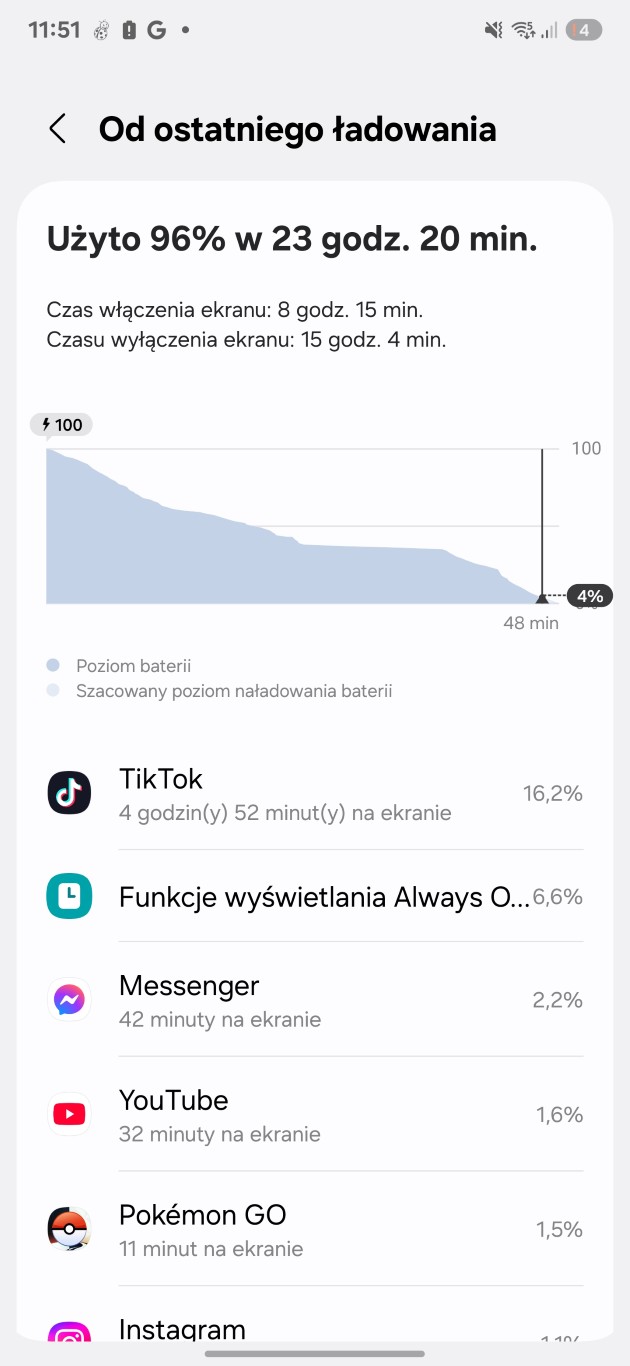Open Funkcje wyświetlania Always On usage
Image resolution: width=630 pixels, height=1366 pixels.
[315, 897]
